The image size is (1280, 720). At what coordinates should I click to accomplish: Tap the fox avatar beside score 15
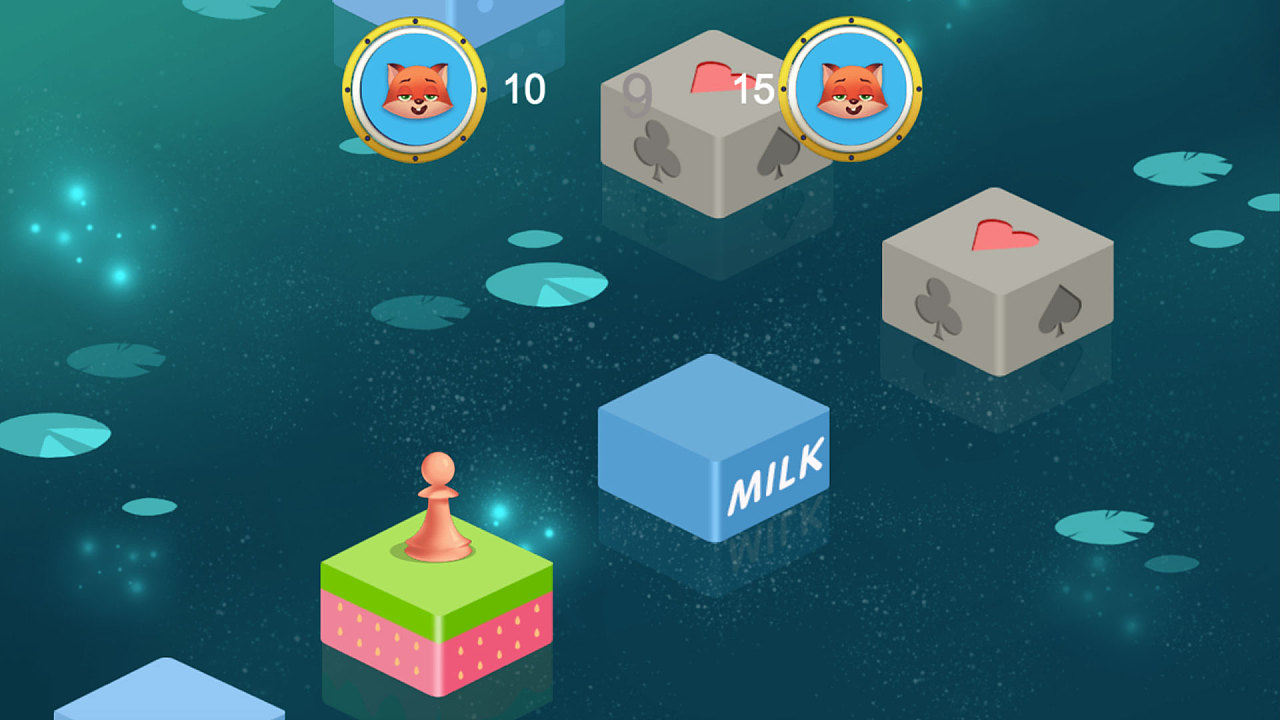850,89
